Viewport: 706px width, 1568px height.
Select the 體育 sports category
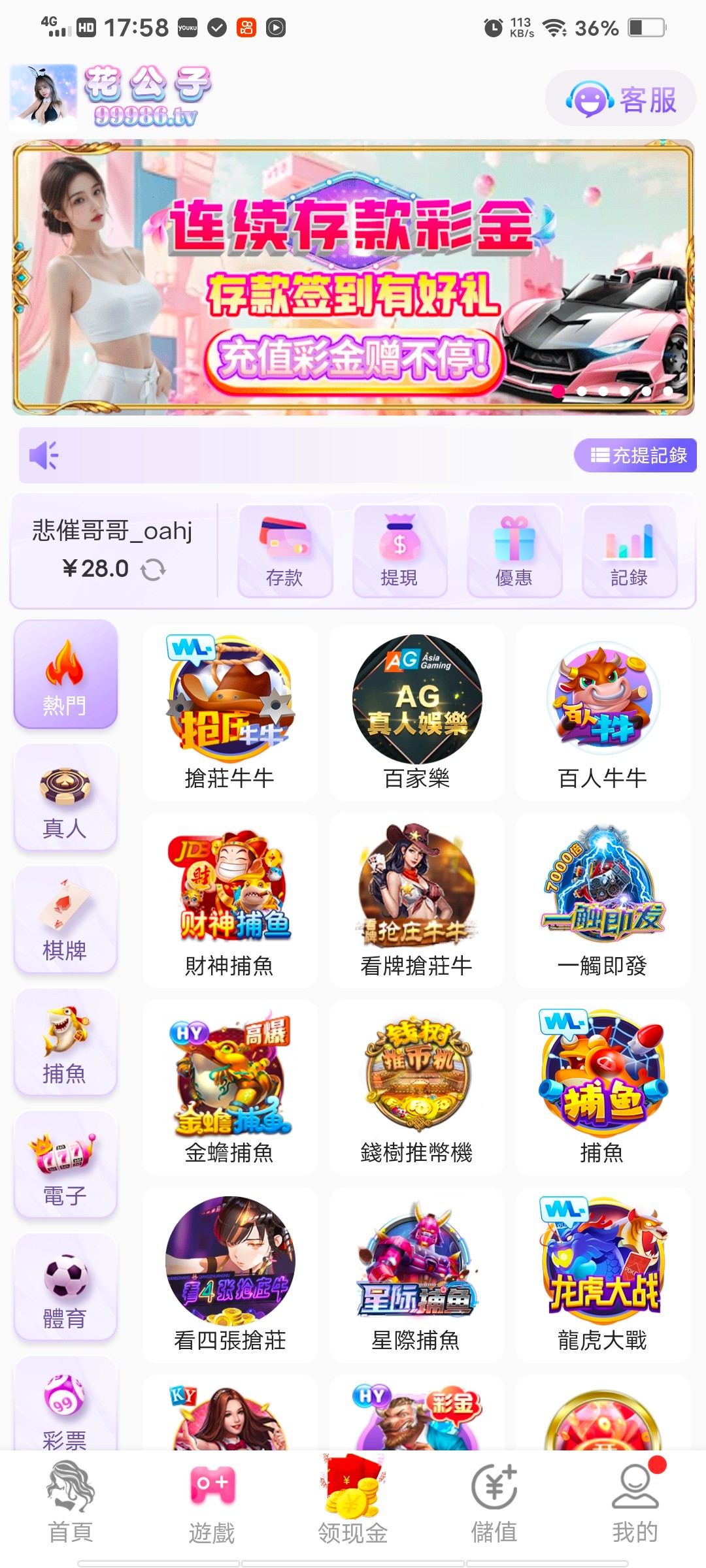click(65, 1287)
